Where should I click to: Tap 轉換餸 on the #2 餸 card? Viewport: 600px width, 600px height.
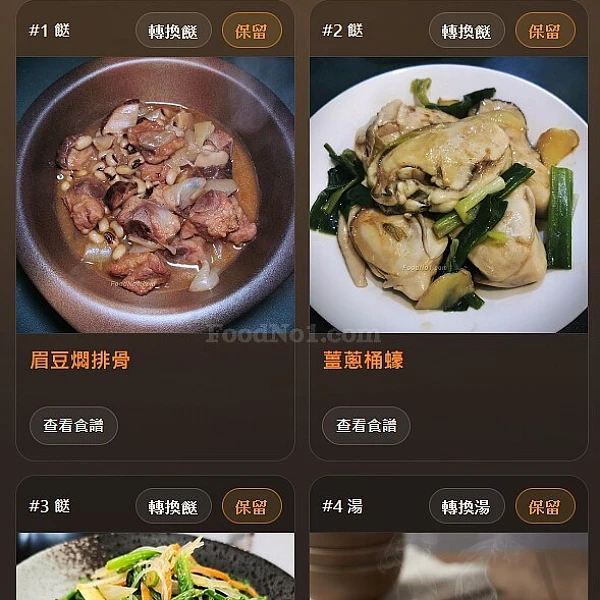click(466, 31)
